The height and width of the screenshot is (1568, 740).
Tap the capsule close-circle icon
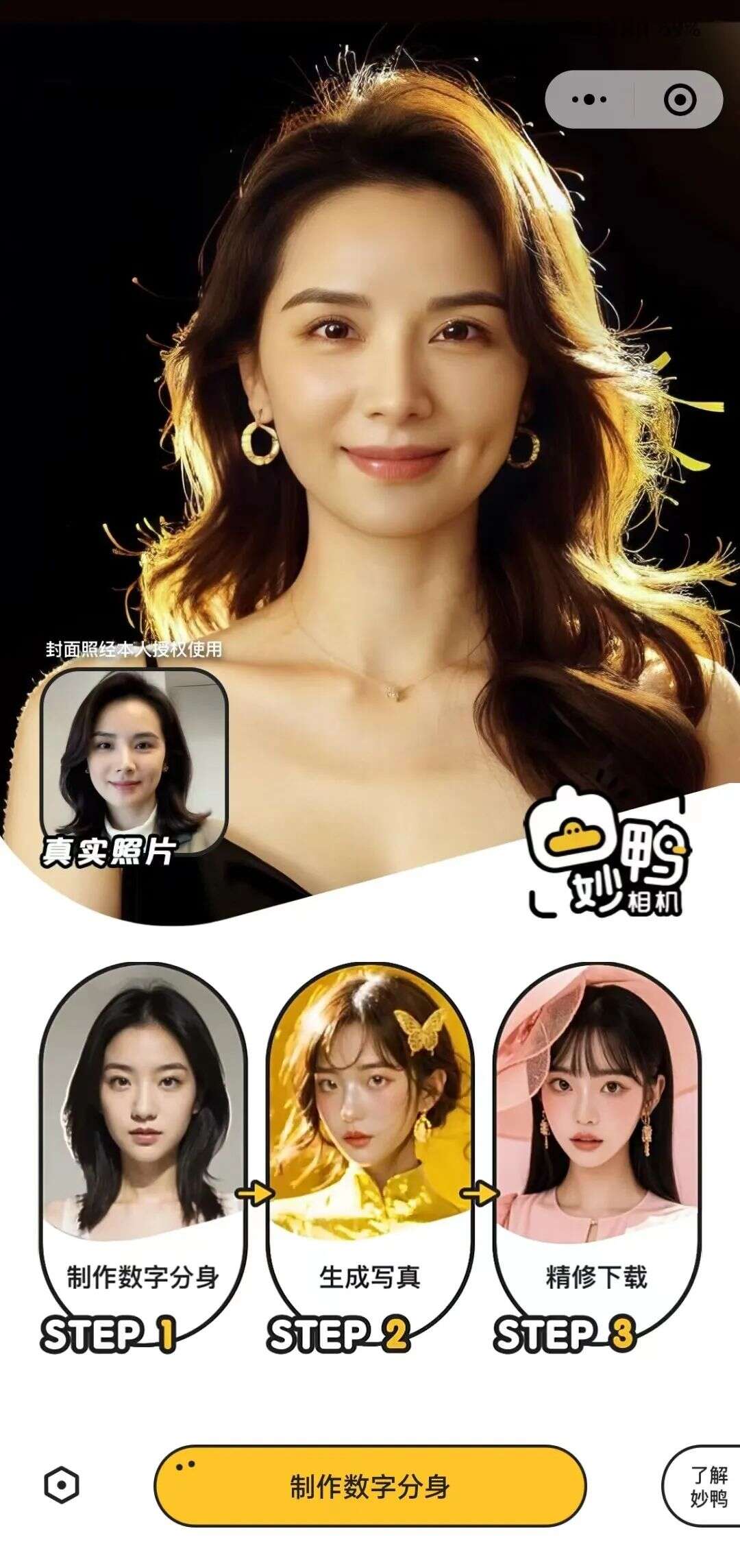coord(680,98)
